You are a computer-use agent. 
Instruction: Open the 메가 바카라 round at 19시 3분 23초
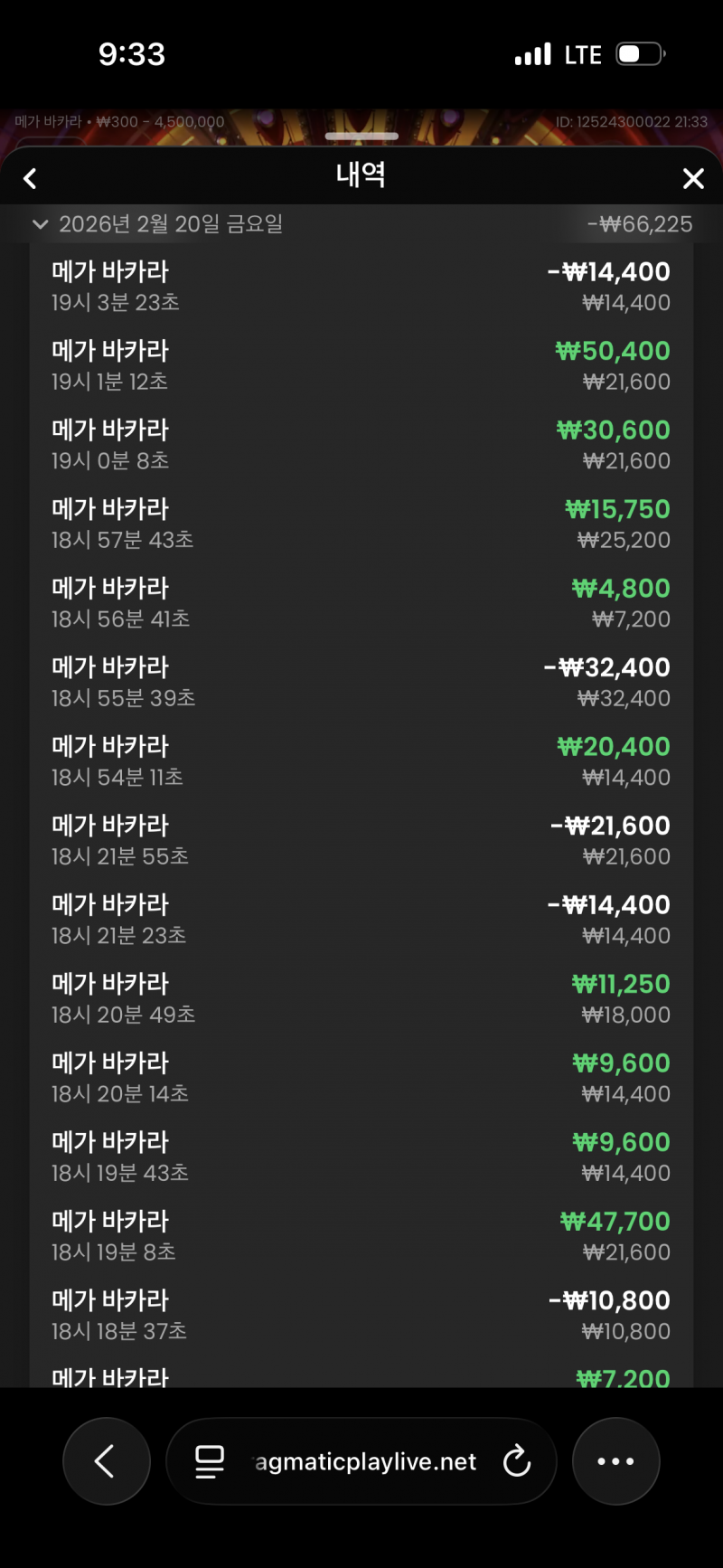(x=361, y=287)
